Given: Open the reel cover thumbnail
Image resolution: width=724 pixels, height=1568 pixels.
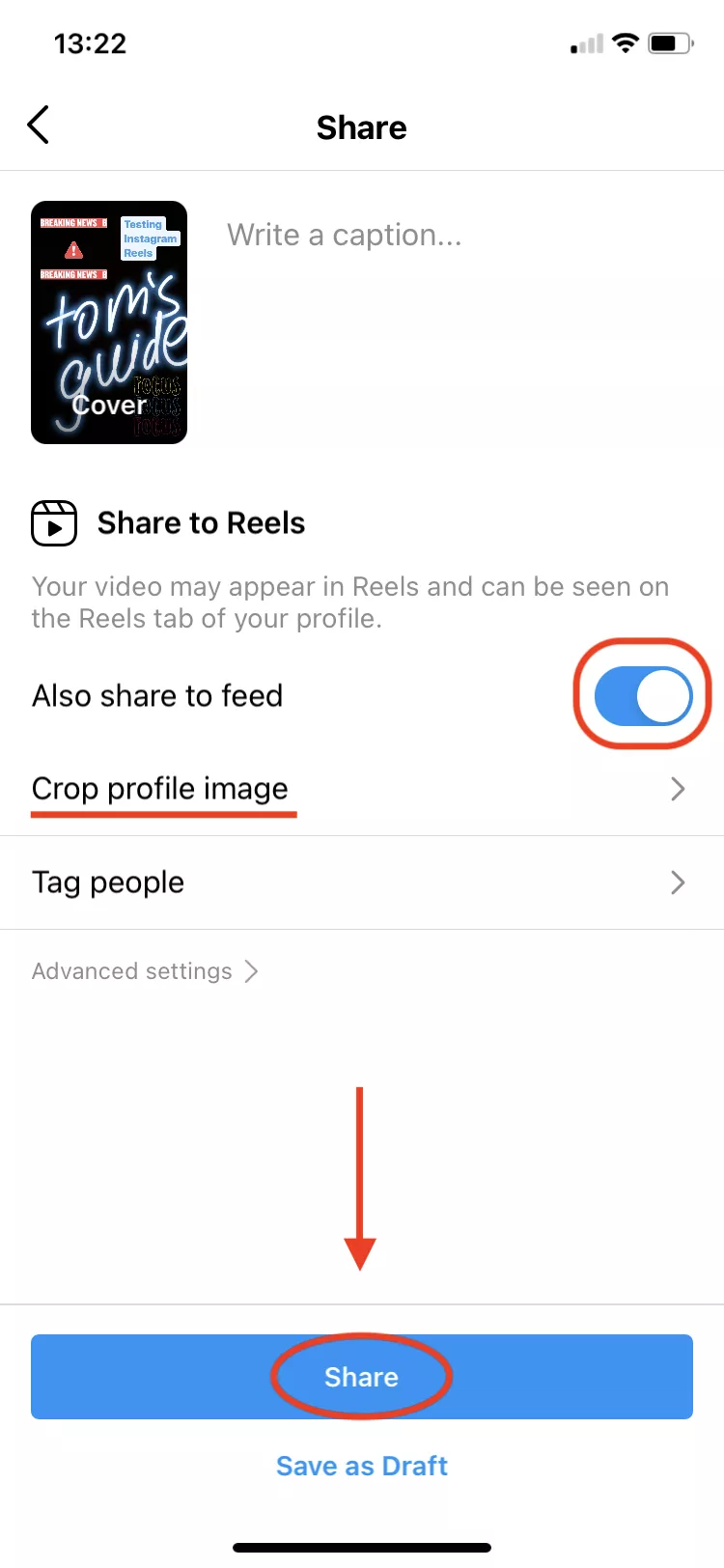Looking at the screenshot, I should point(109,322).
